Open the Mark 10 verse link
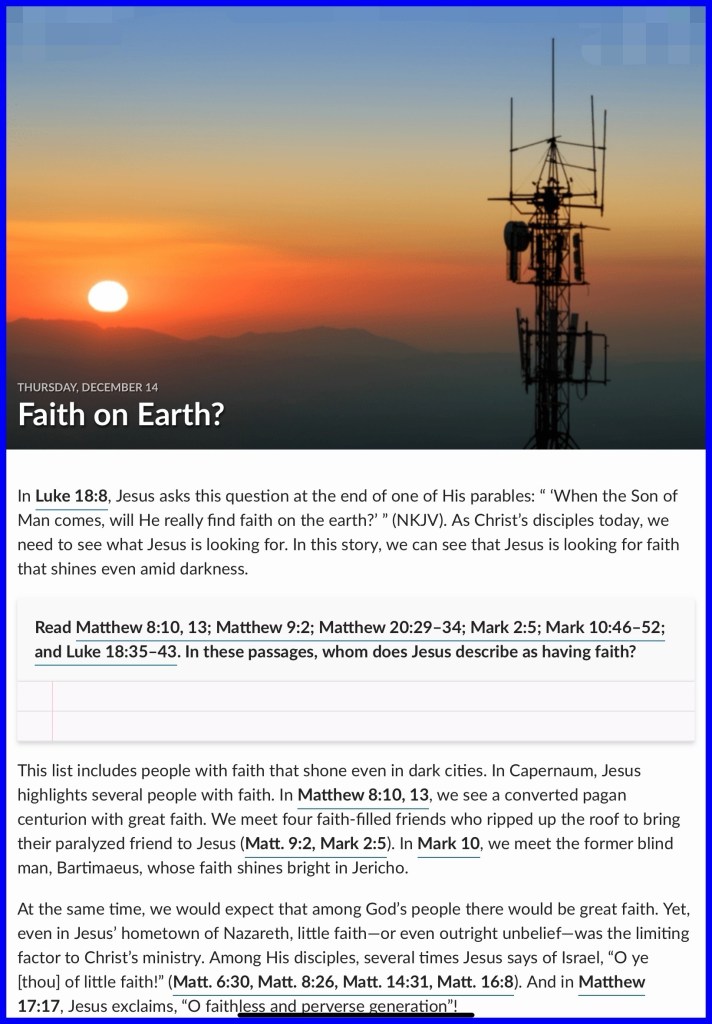Viewport: 712px width, 1024px height. click(x=448, y=844)
